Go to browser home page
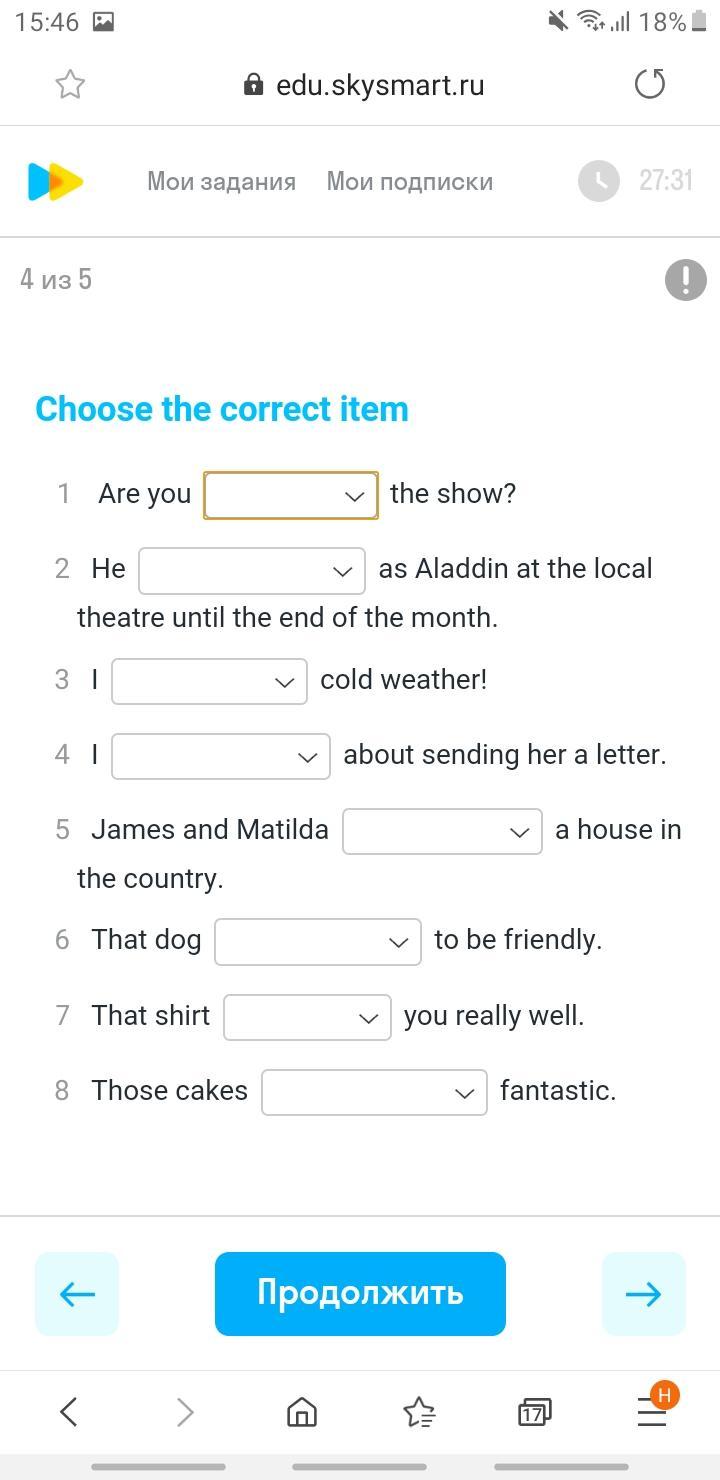This screenshot has width=720, height=1480. pos(302,1412)
